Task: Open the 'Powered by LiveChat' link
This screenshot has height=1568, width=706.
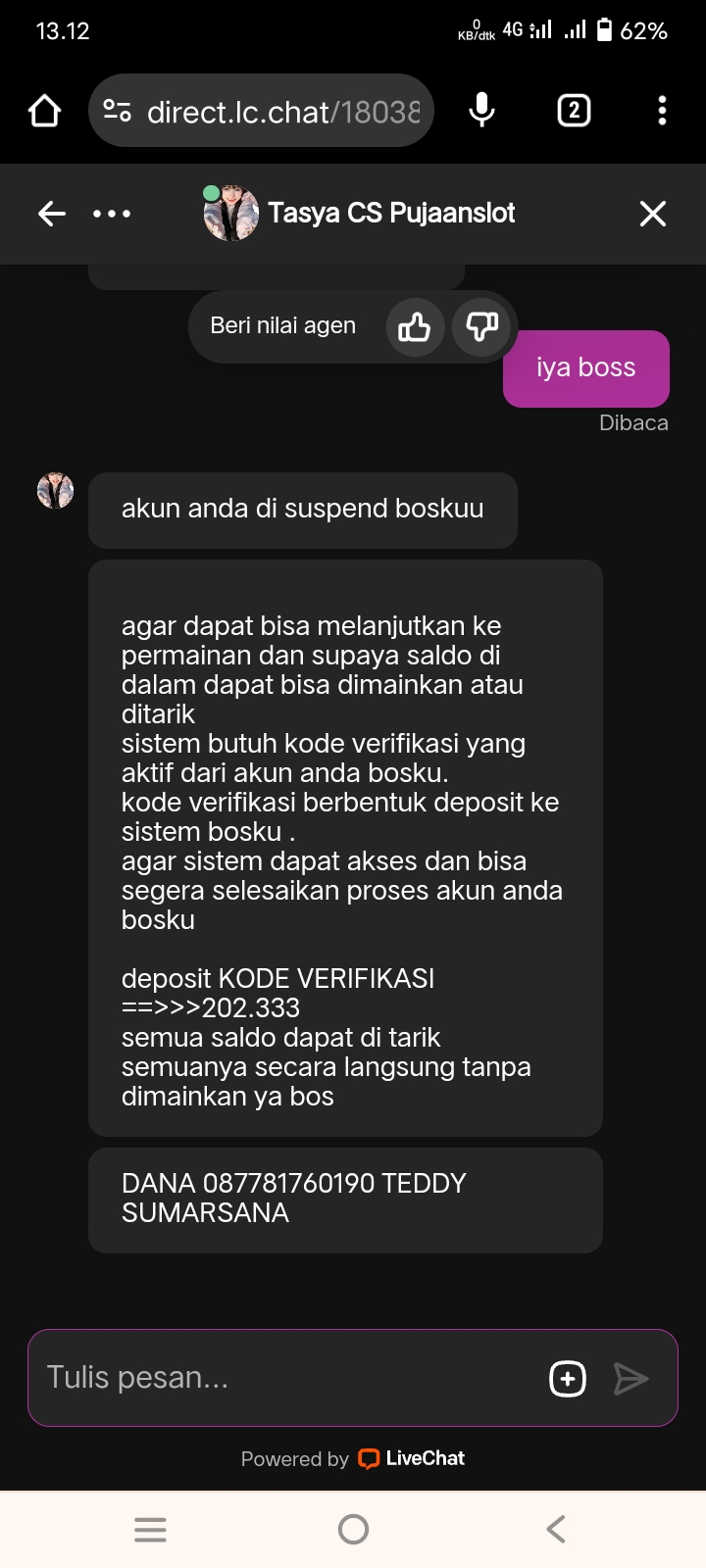Action: (x=353, y=1458)
